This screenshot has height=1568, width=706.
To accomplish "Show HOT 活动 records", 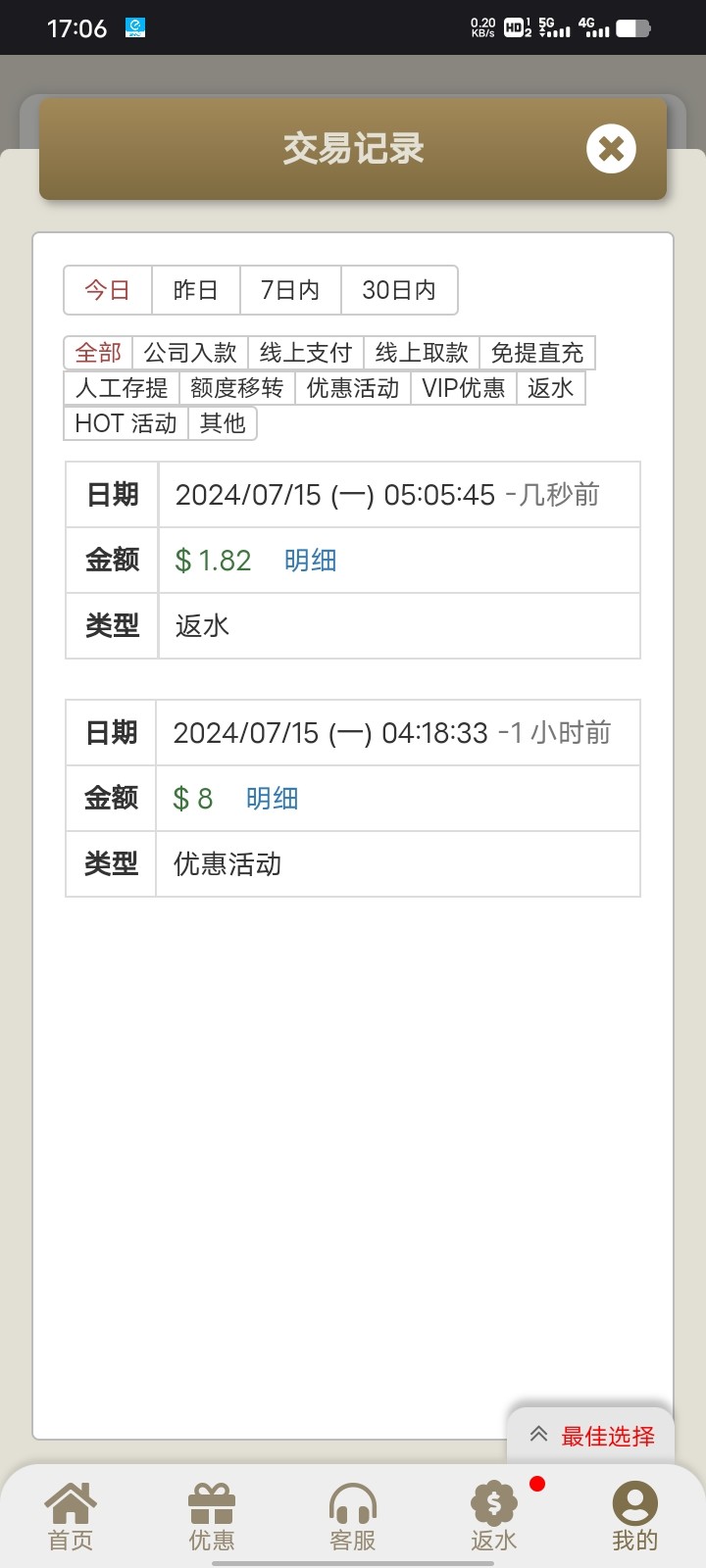I will pyautogui.click(x=126, y=423).
